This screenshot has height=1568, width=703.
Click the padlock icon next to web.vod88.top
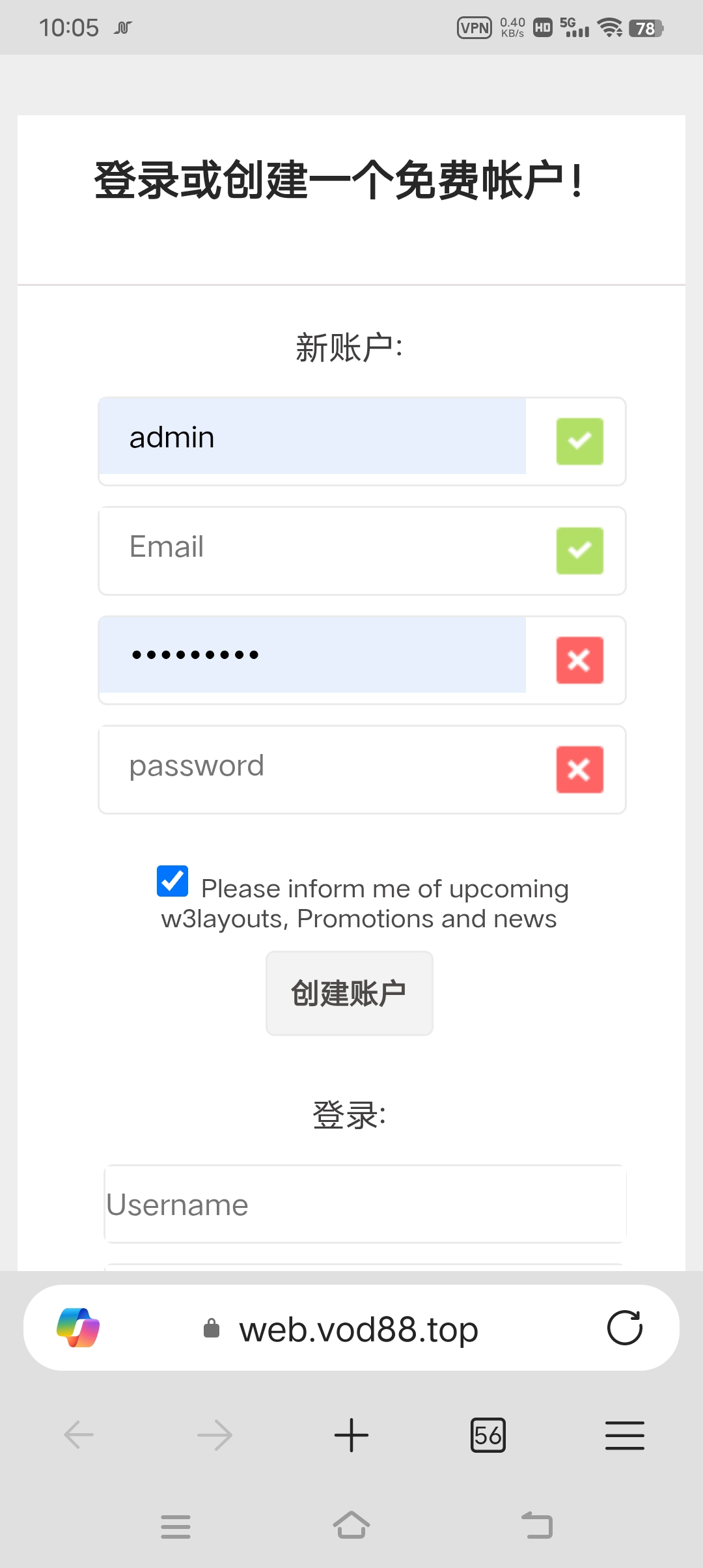click(212, 1328)
